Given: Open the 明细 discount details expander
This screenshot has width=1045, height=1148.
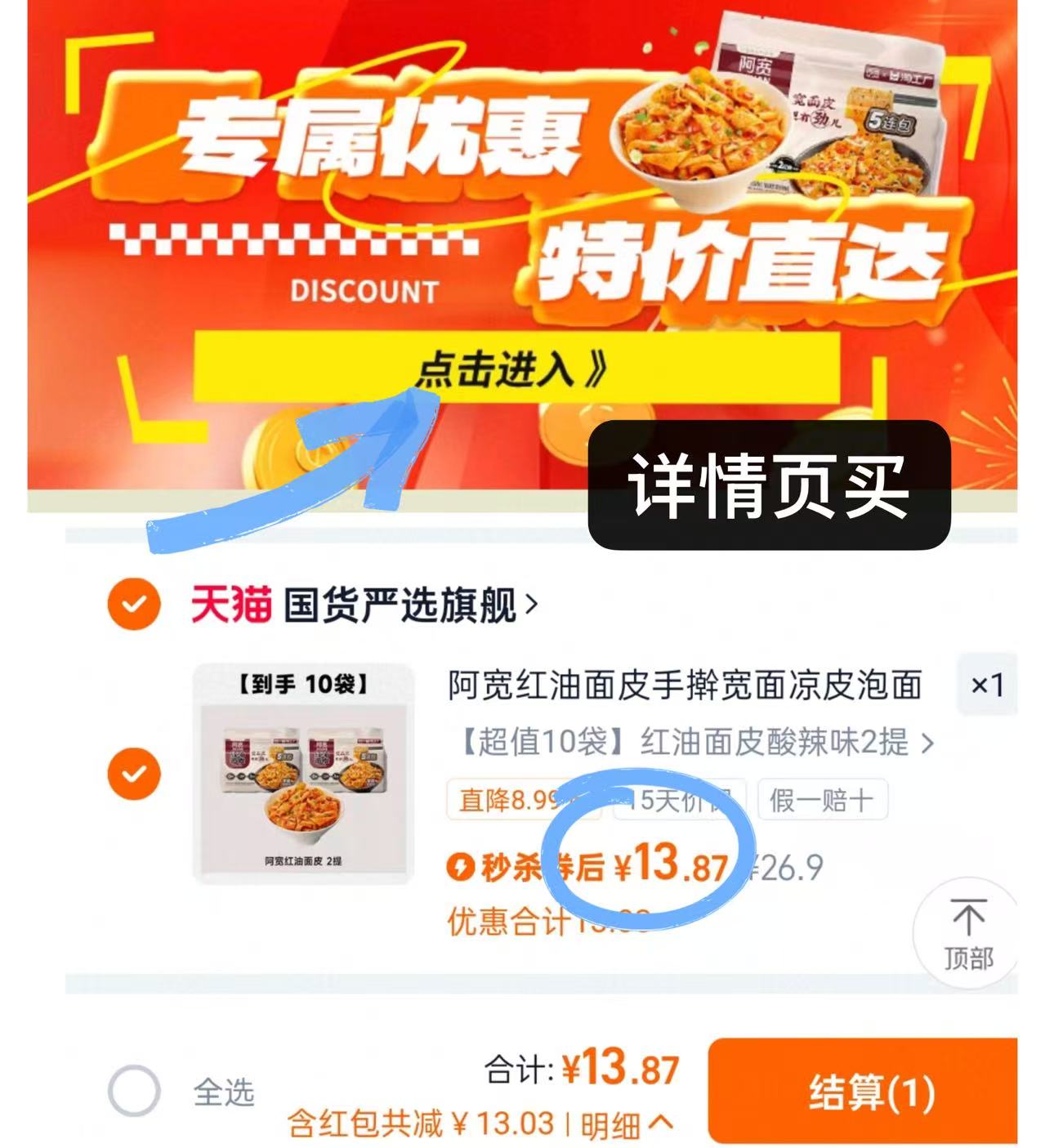Looking at the screenshot, I should [612, 1123].
